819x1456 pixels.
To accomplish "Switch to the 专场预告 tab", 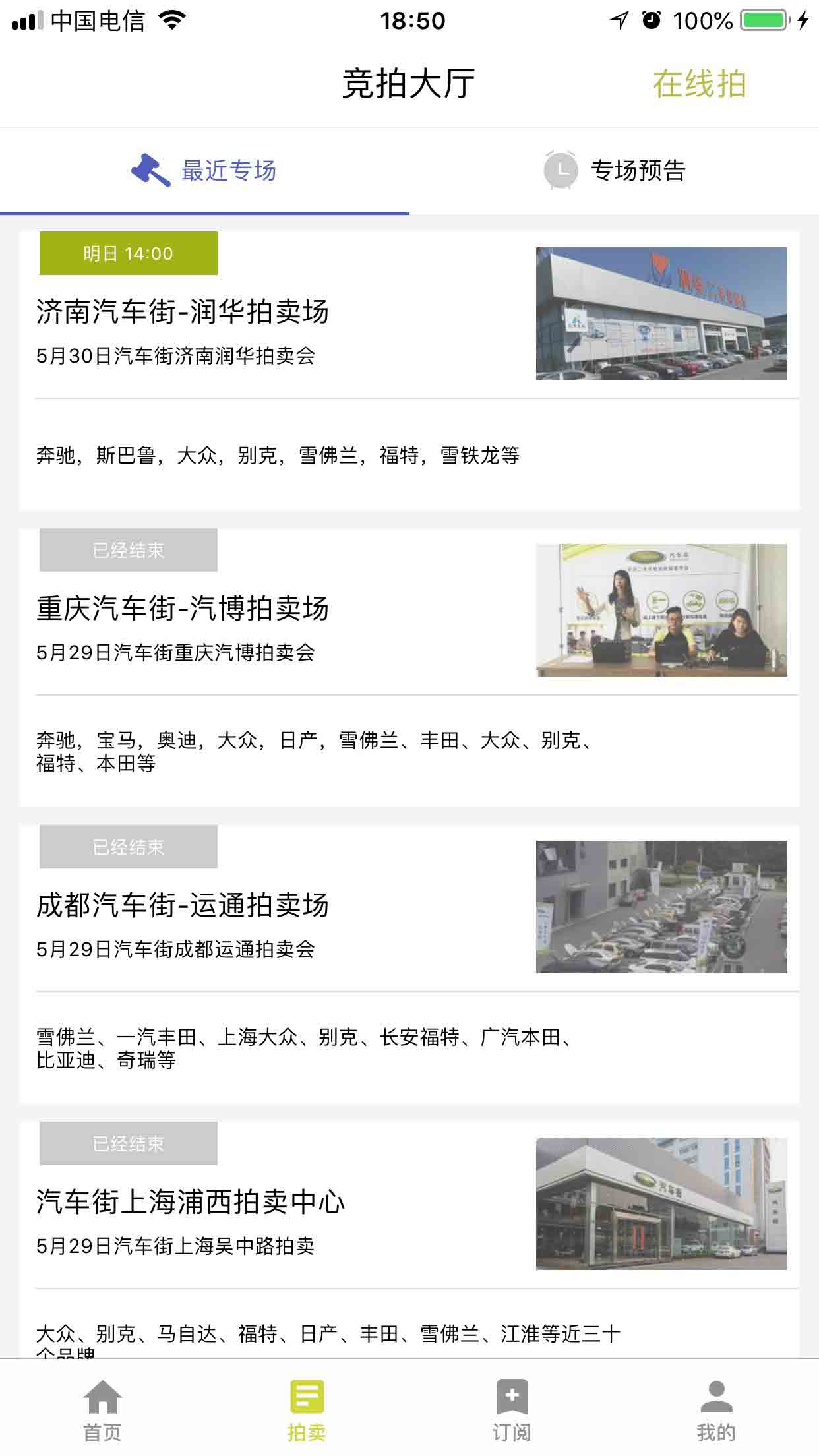I will coord(614,171).
